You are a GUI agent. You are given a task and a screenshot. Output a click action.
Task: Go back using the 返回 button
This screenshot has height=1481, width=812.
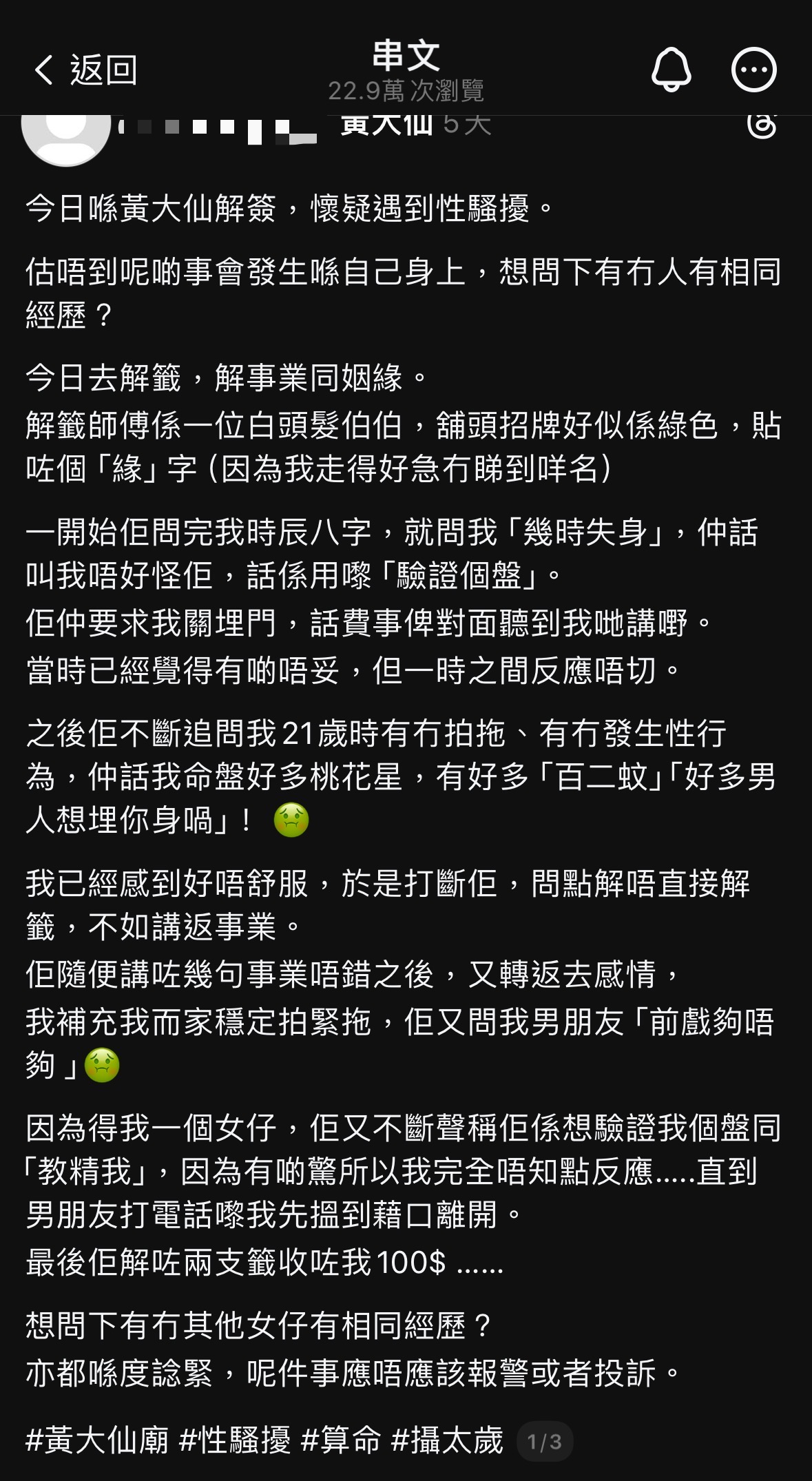pos(85,70)
